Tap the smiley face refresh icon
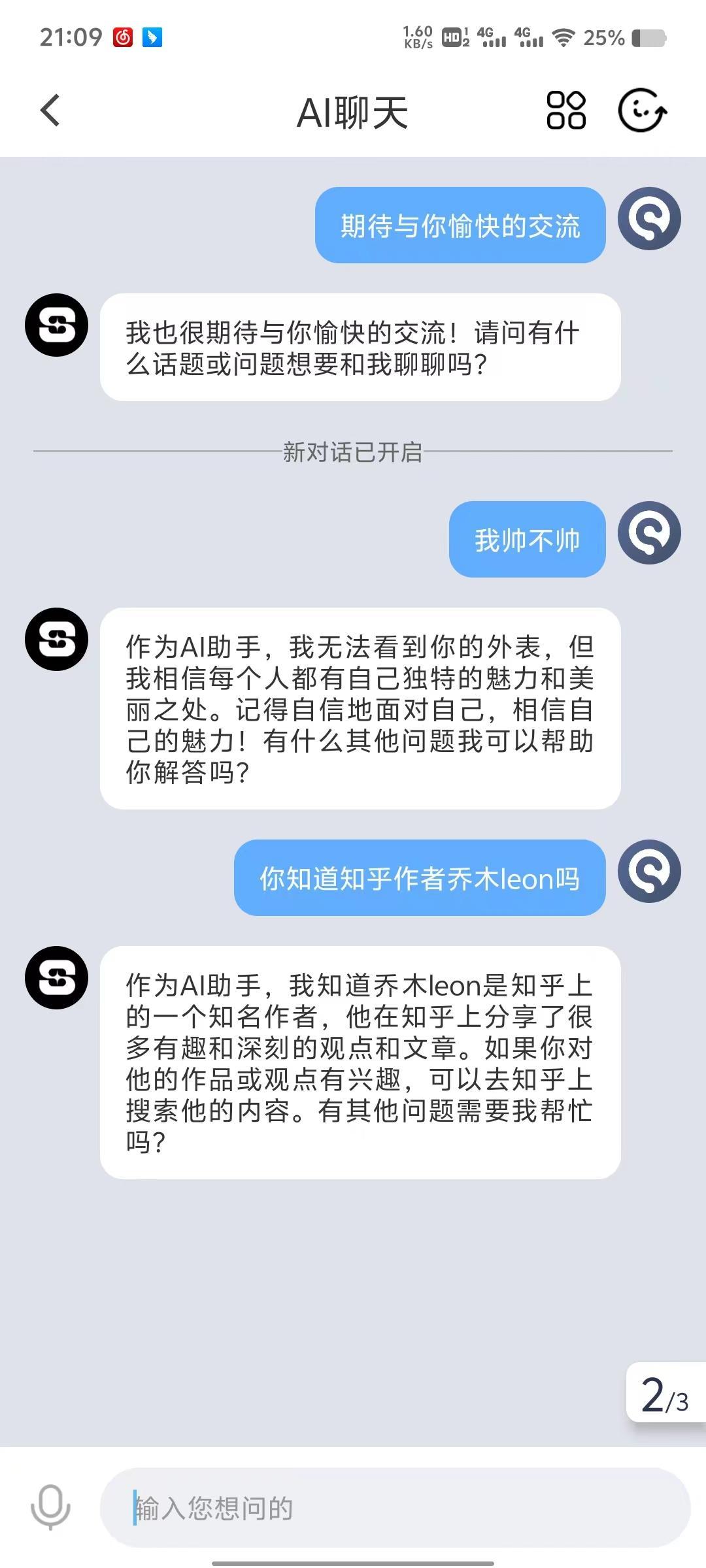The width and height of the screenshot is (706, 1568). pyautogui.click(x=642, y=110)
